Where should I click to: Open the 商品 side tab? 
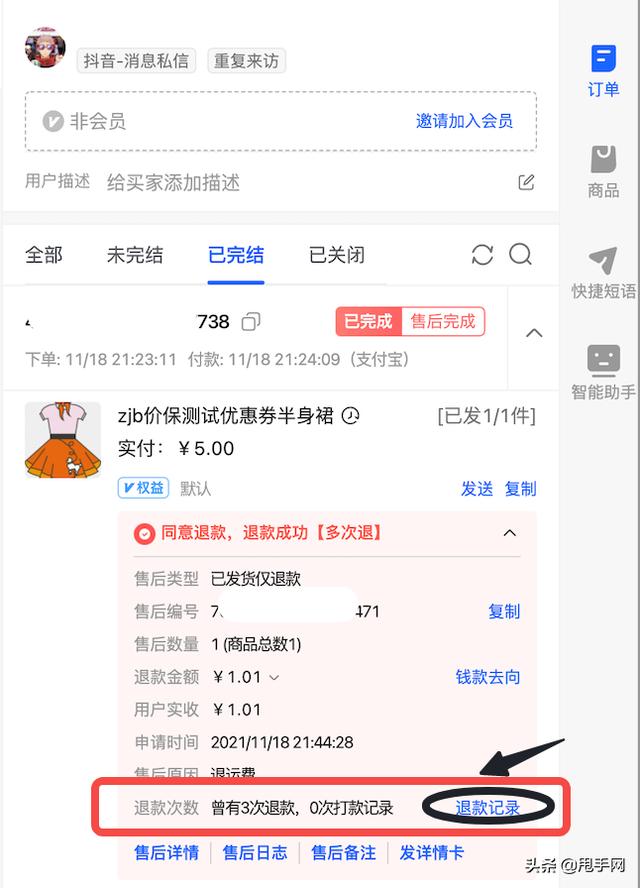pyautogui.click(x=603, y=171)
